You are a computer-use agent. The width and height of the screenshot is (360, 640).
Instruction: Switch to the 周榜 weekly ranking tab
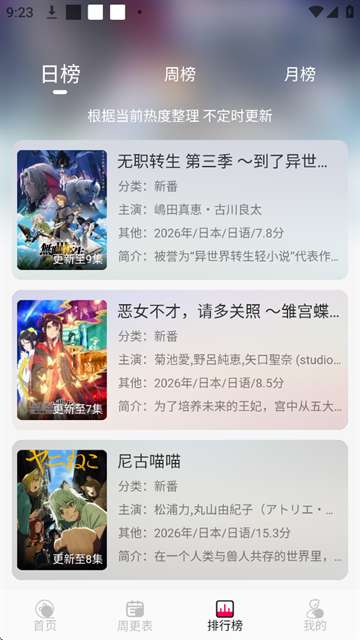[x=180, y=75]
